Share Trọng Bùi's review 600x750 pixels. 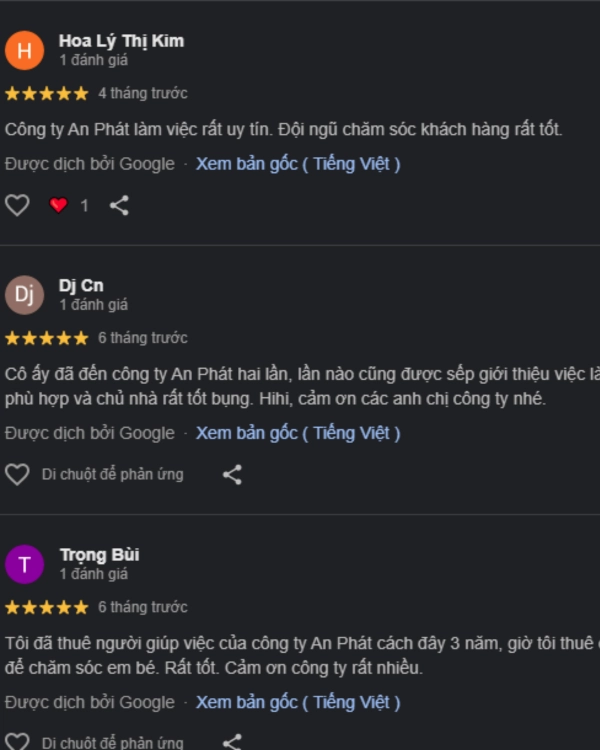232,742
